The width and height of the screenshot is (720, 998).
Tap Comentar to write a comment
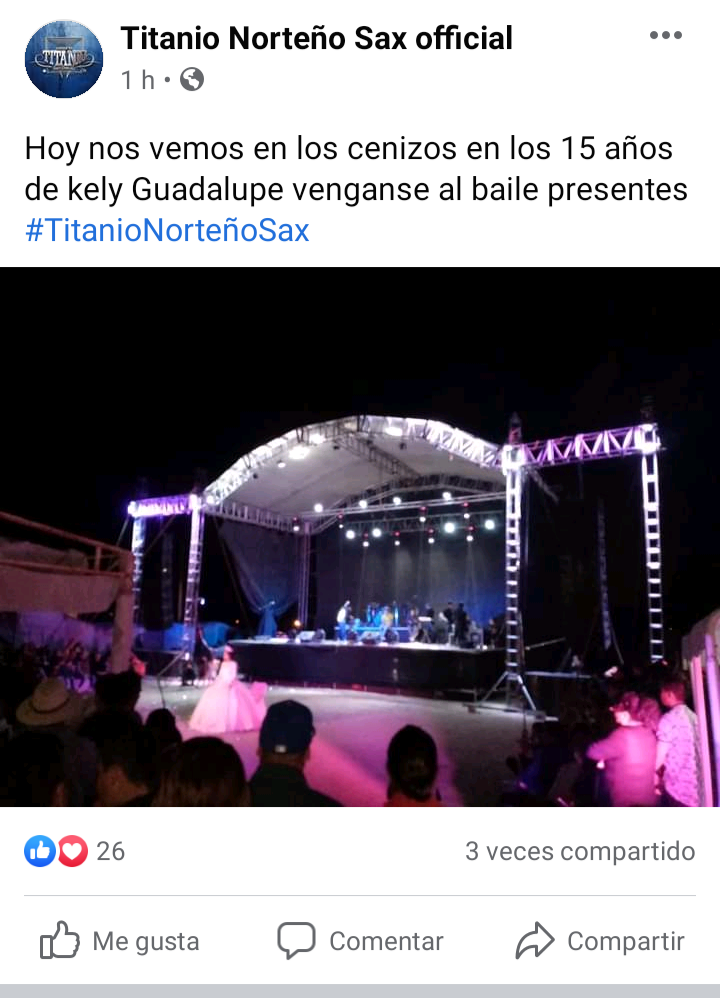pyautogui.click(x=360, y=941)
